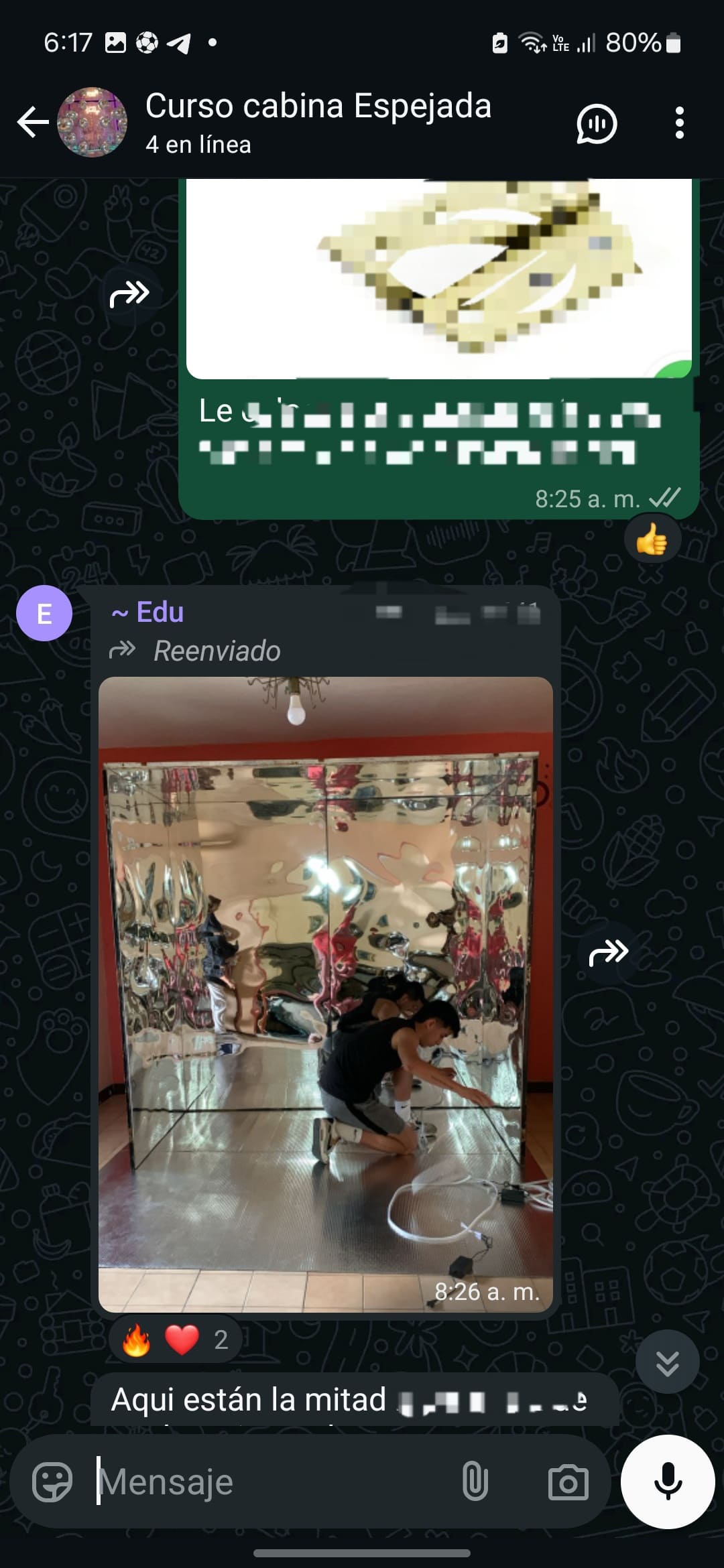Open Curso cabina Espejada group info

[318, 122]
